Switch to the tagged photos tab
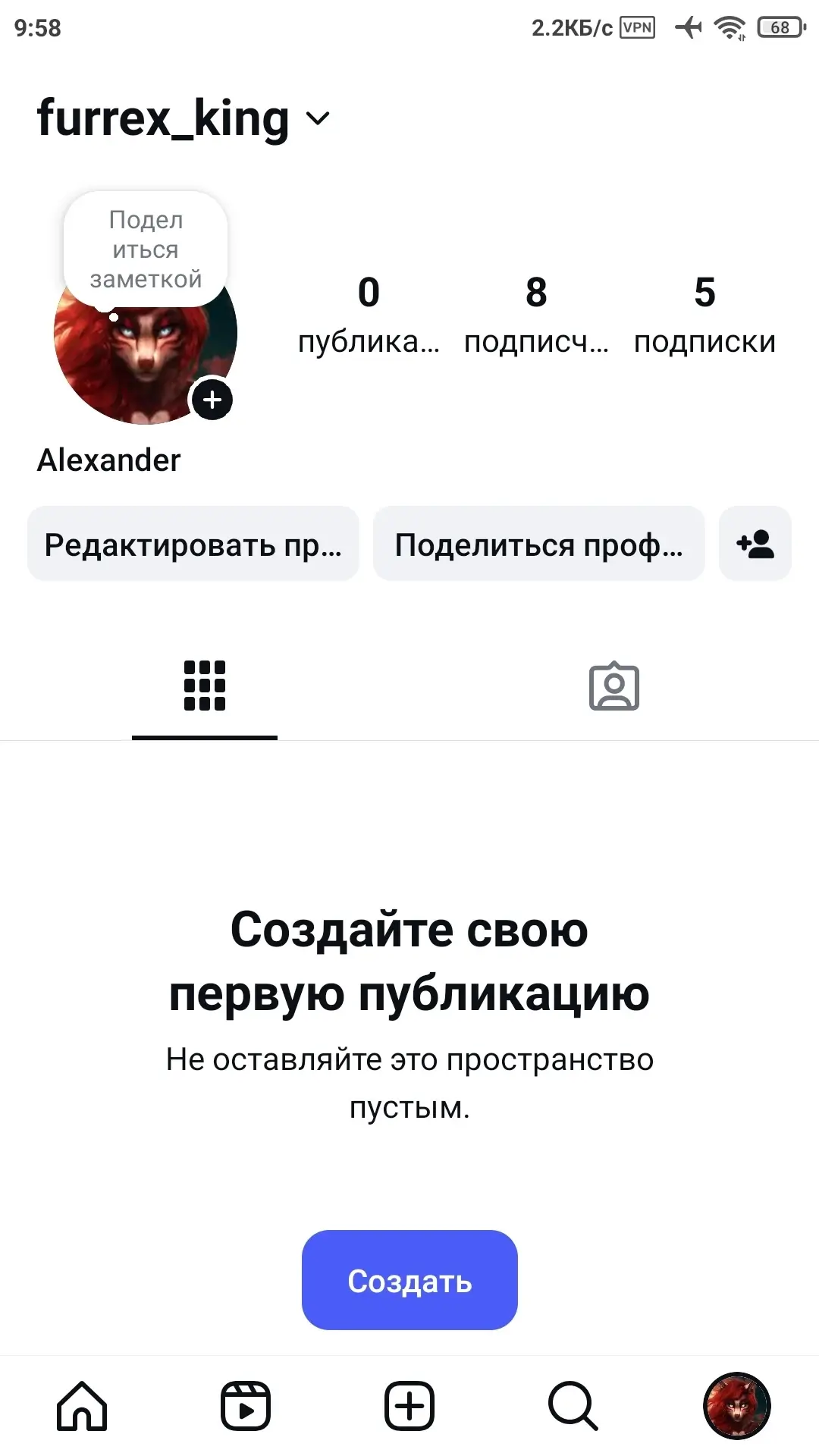Image resolution: width=819 pixels, height=1456 pixels. pos(614,686)
